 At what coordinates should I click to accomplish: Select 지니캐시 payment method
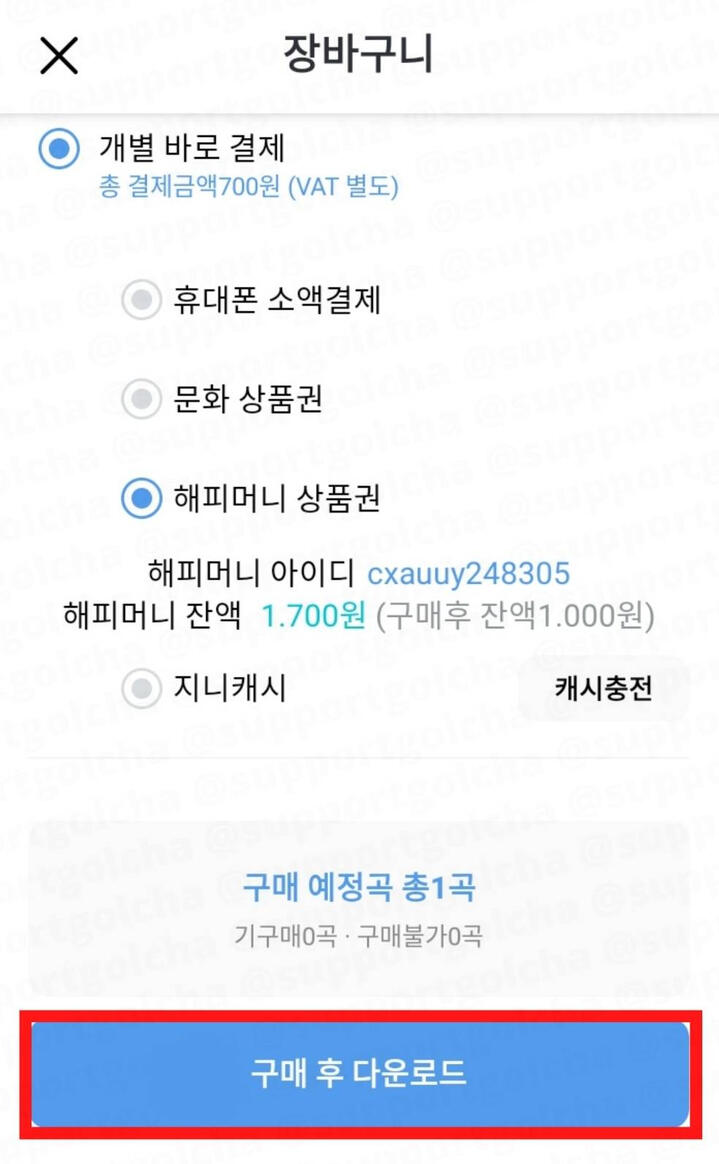(x=141, y=688)
